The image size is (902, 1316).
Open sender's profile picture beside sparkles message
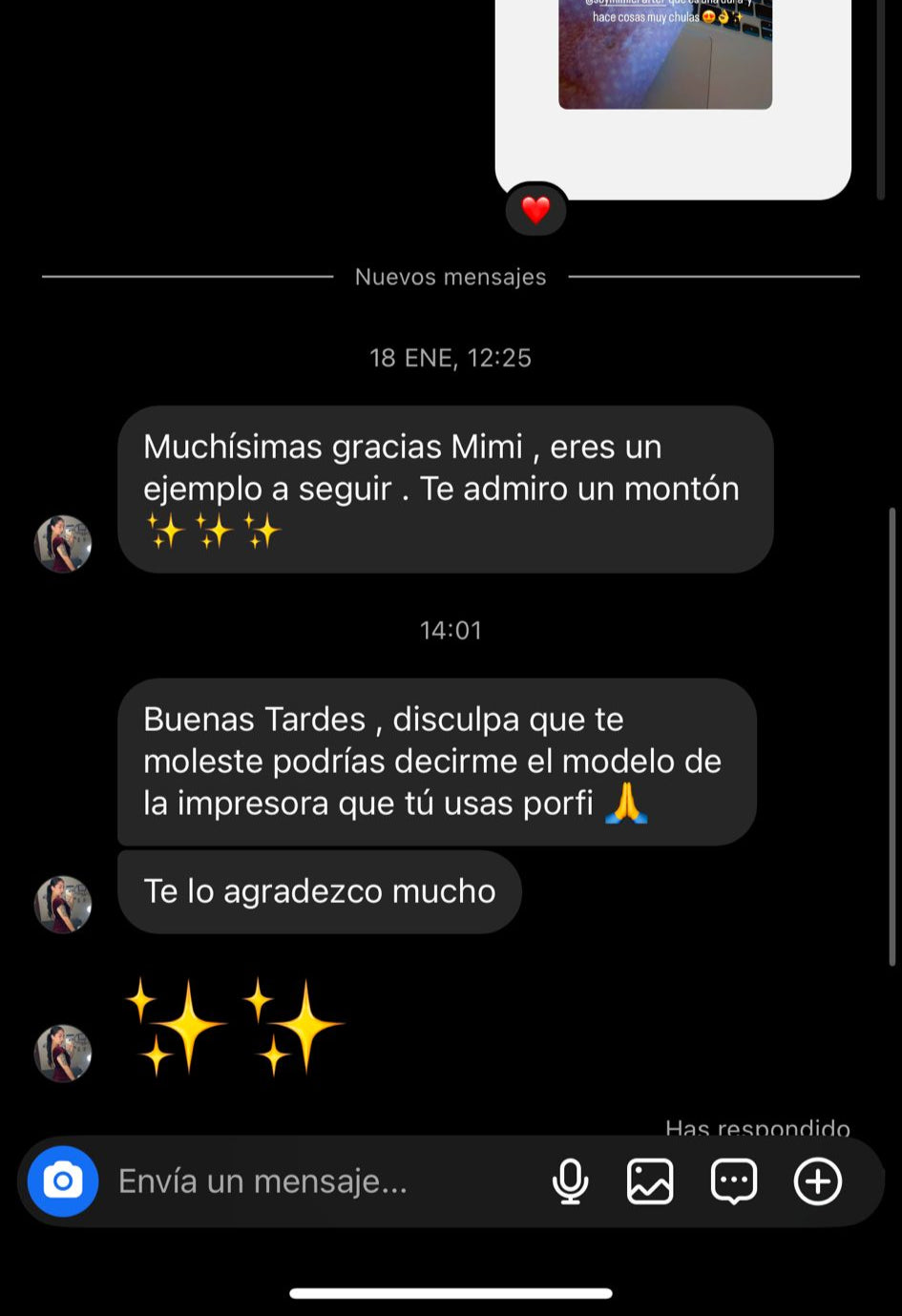pyautogui.click(x=63, y=1054)
